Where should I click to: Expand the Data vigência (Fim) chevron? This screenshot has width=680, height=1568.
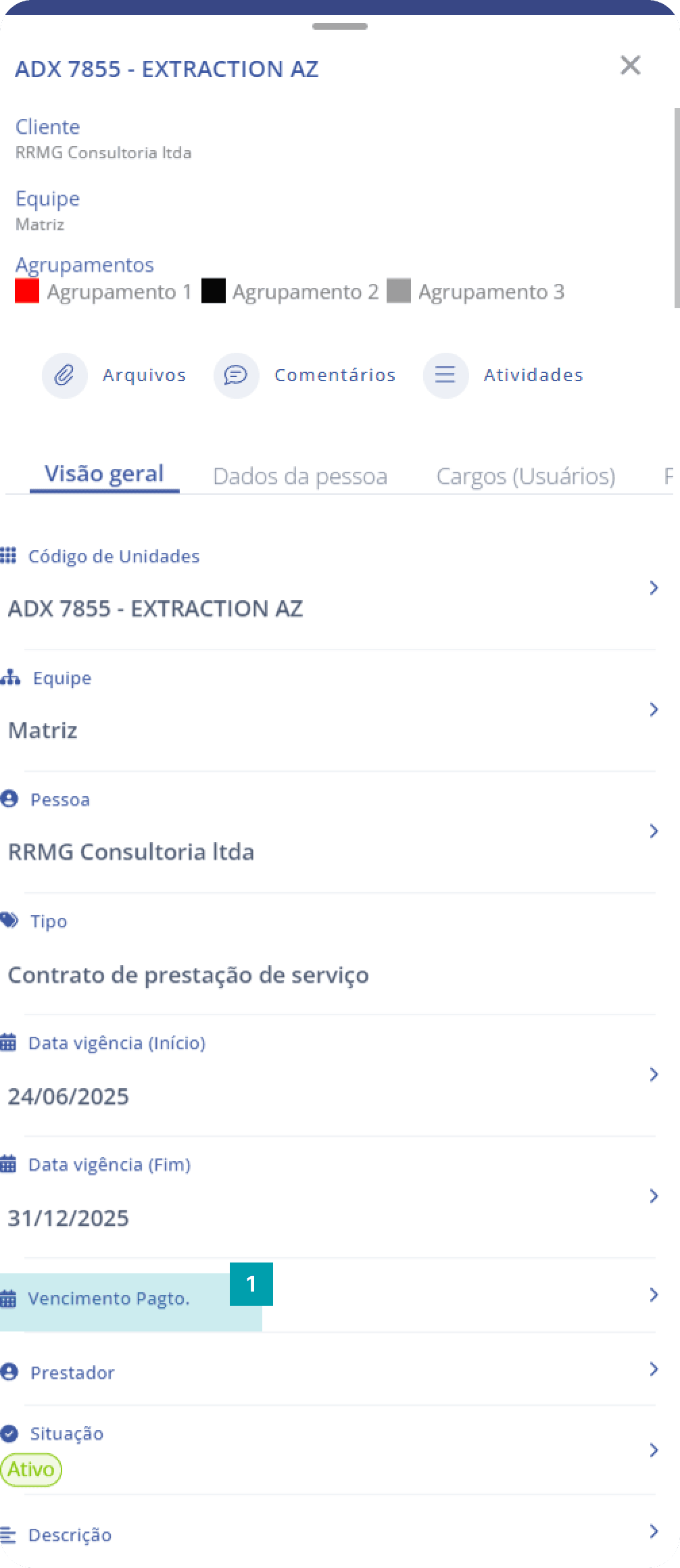(654, 1196)
